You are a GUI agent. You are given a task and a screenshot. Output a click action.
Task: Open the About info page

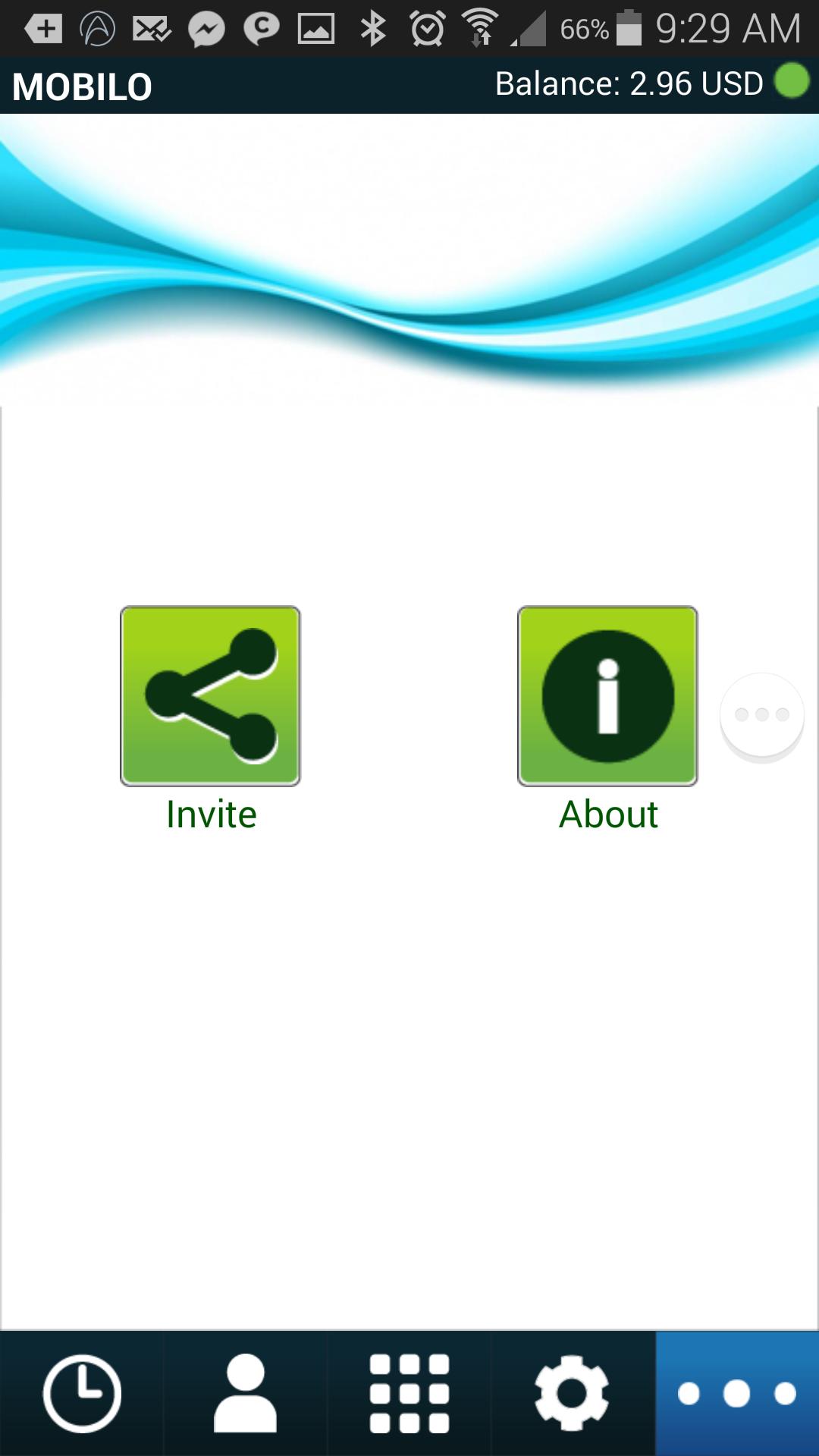607,696
